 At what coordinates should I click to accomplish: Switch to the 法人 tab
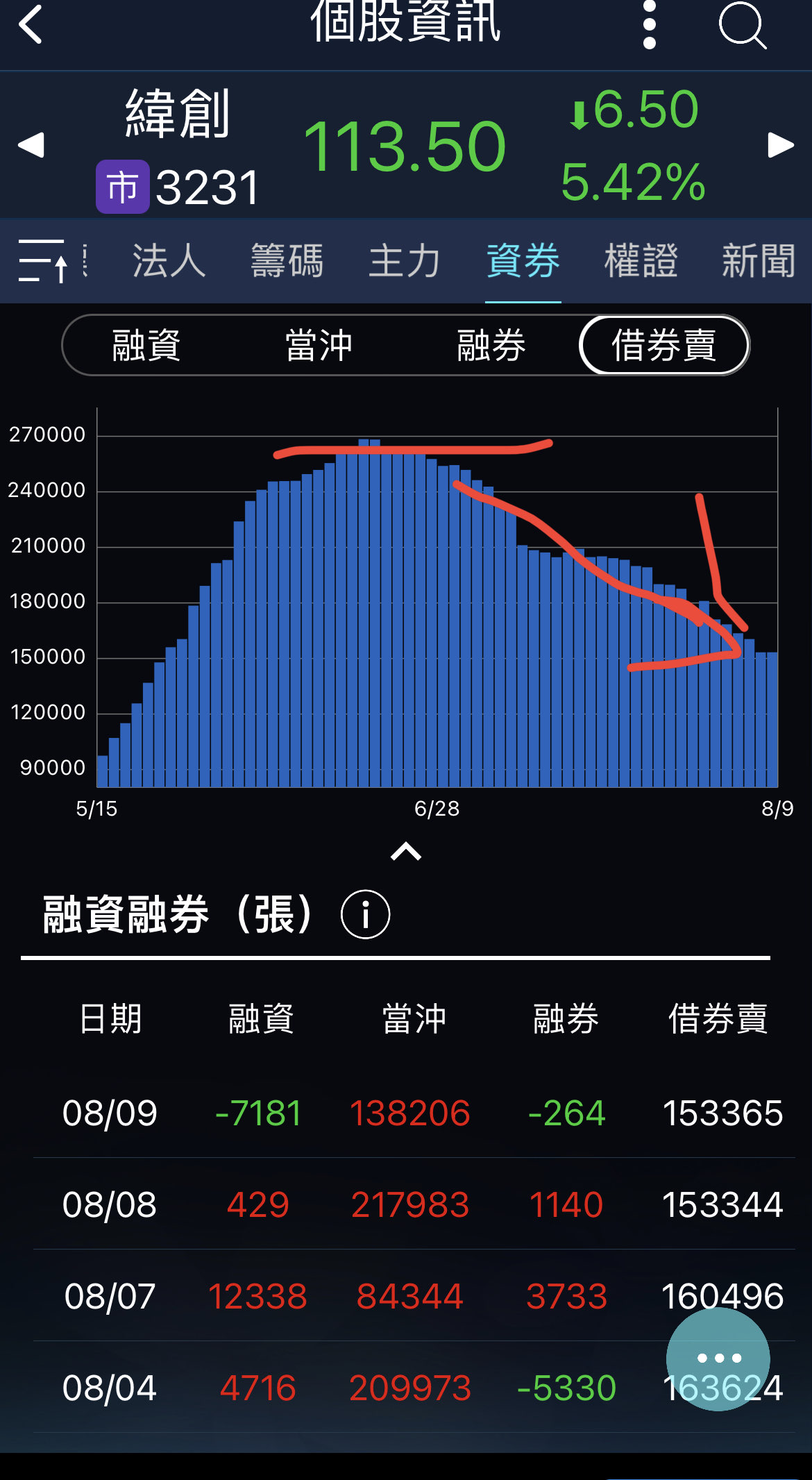[x=169, y=261]
